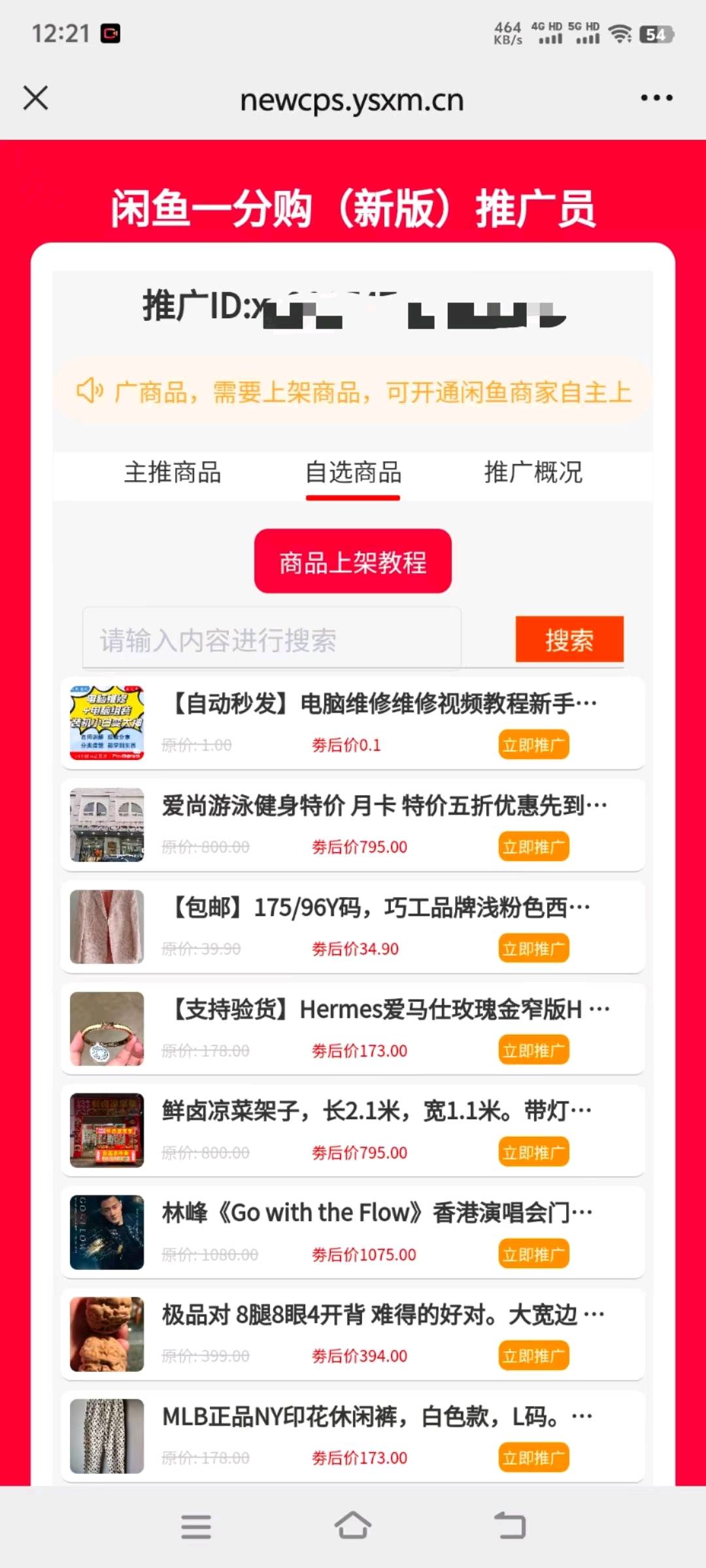
Task: Tap the orange 搜索 button
Action: [569, 640]
